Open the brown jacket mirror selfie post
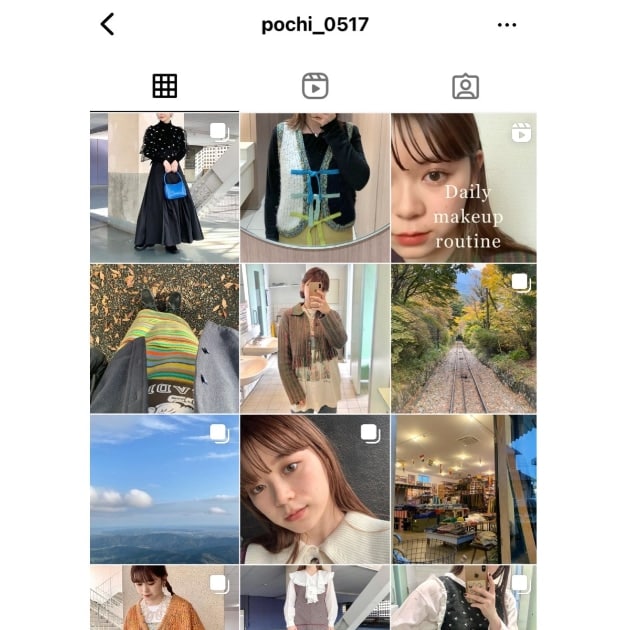The height and width of the screenshot is (630, 630). pyautogui.click(x=315, y=338)
